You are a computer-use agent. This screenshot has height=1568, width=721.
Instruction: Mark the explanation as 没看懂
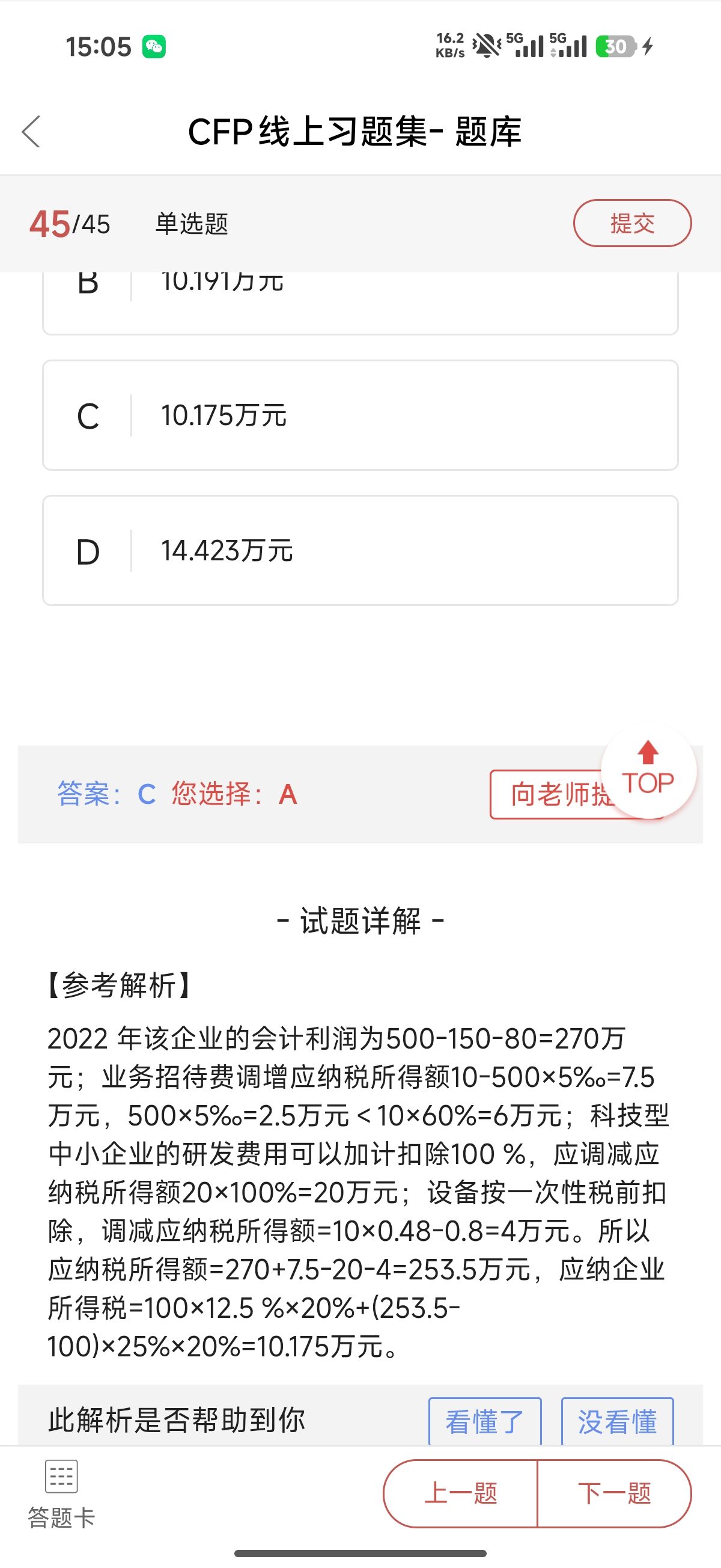617,1422
